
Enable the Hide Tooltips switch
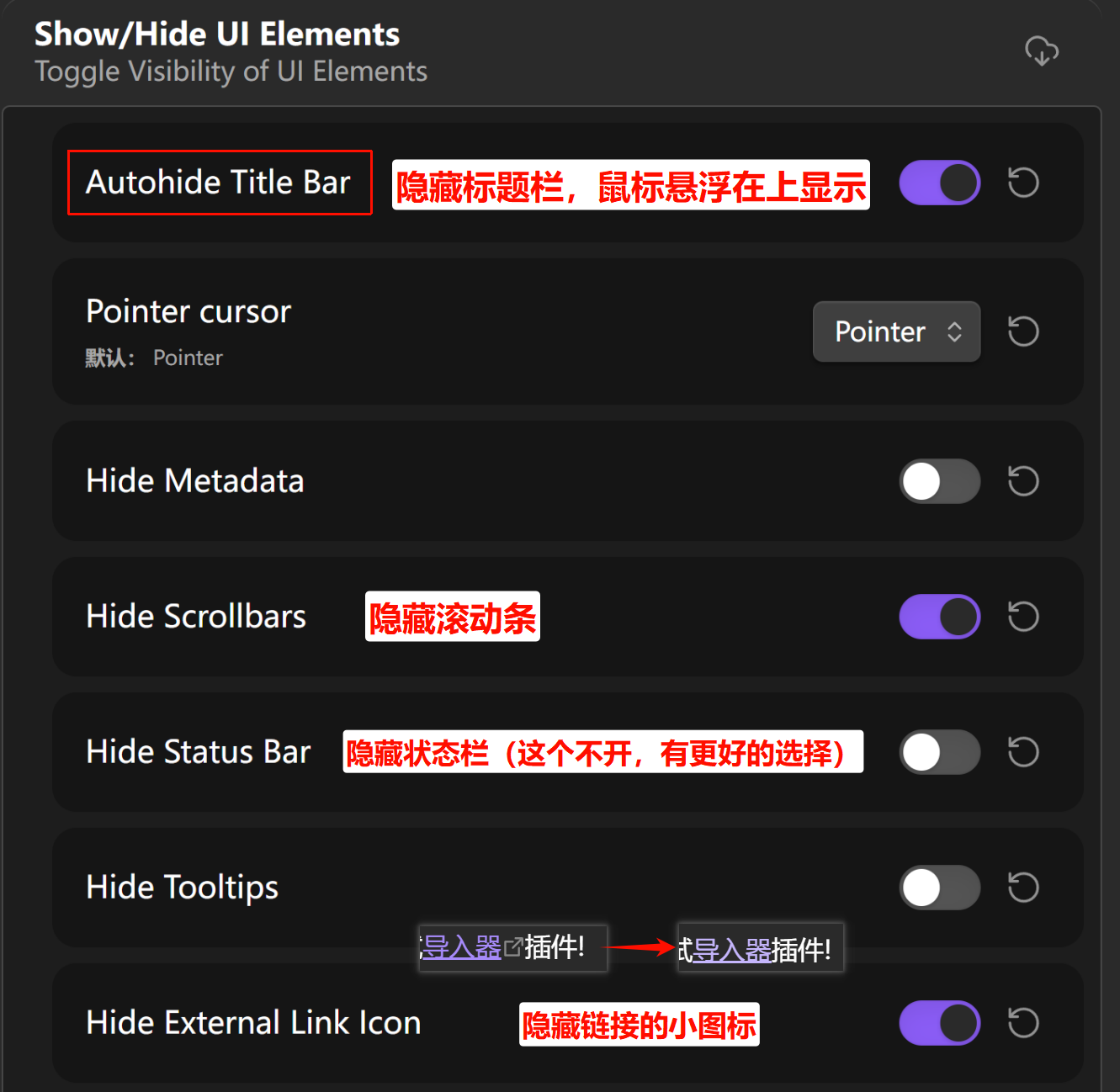[x=939, y=888]
